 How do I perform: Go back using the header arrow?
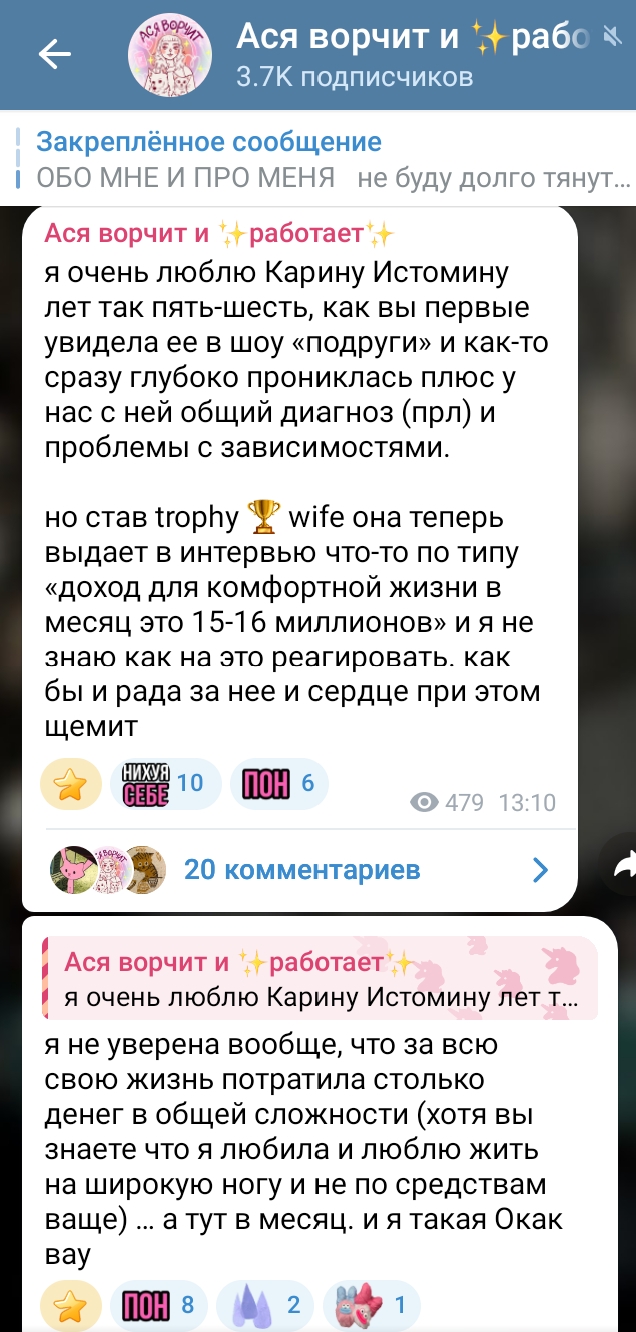tap(54, 56)
